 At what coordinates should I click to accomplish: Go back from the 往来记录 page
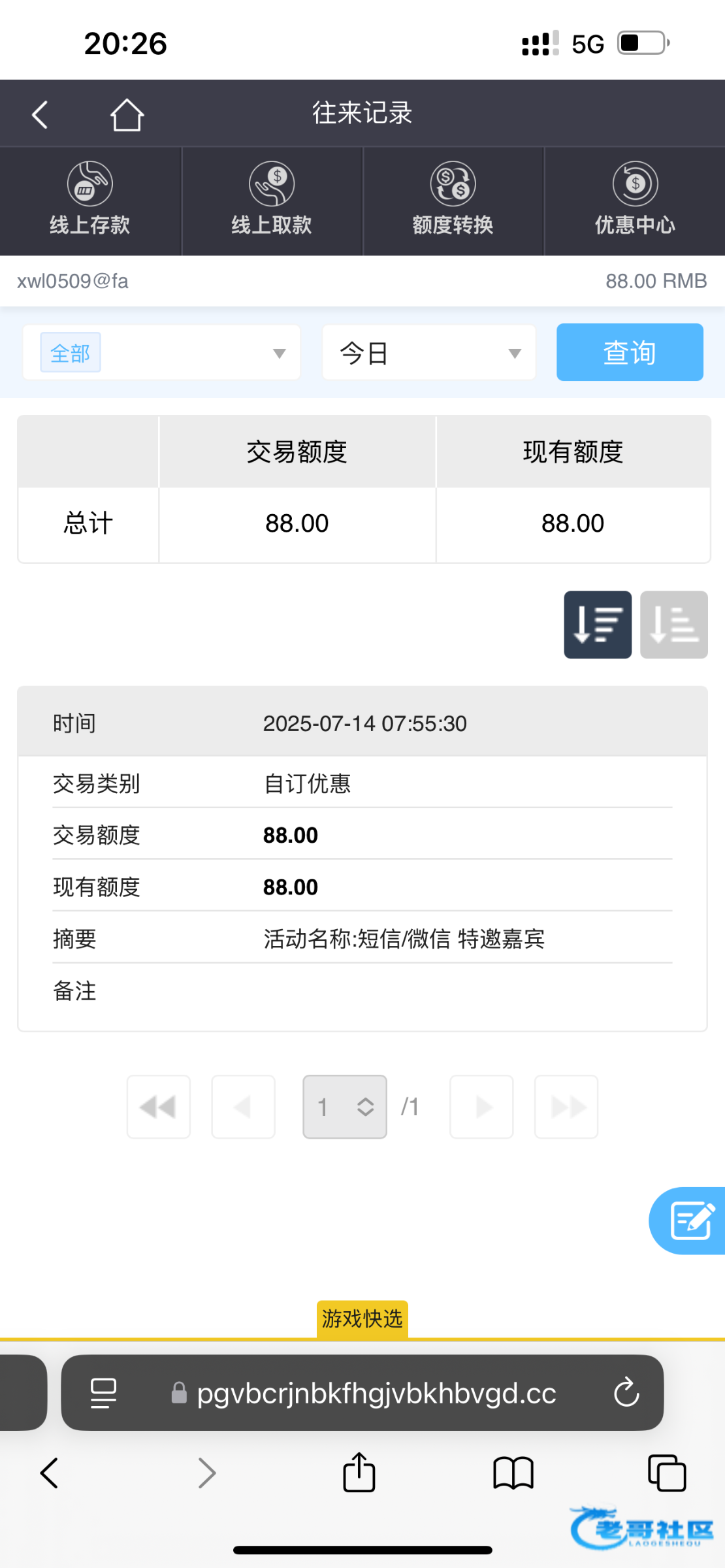point(40,114)
